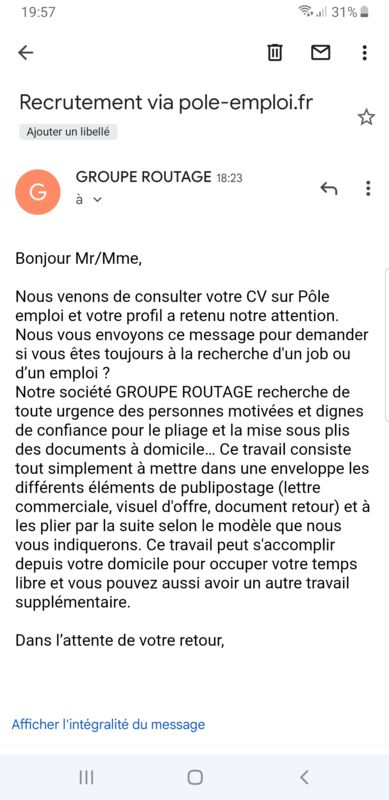Open GROUPE ROUTAGE sender avatar
Image resolution: width=389 pixels, height=800 pixels.
pyautogui.click(x=38, y=192)
